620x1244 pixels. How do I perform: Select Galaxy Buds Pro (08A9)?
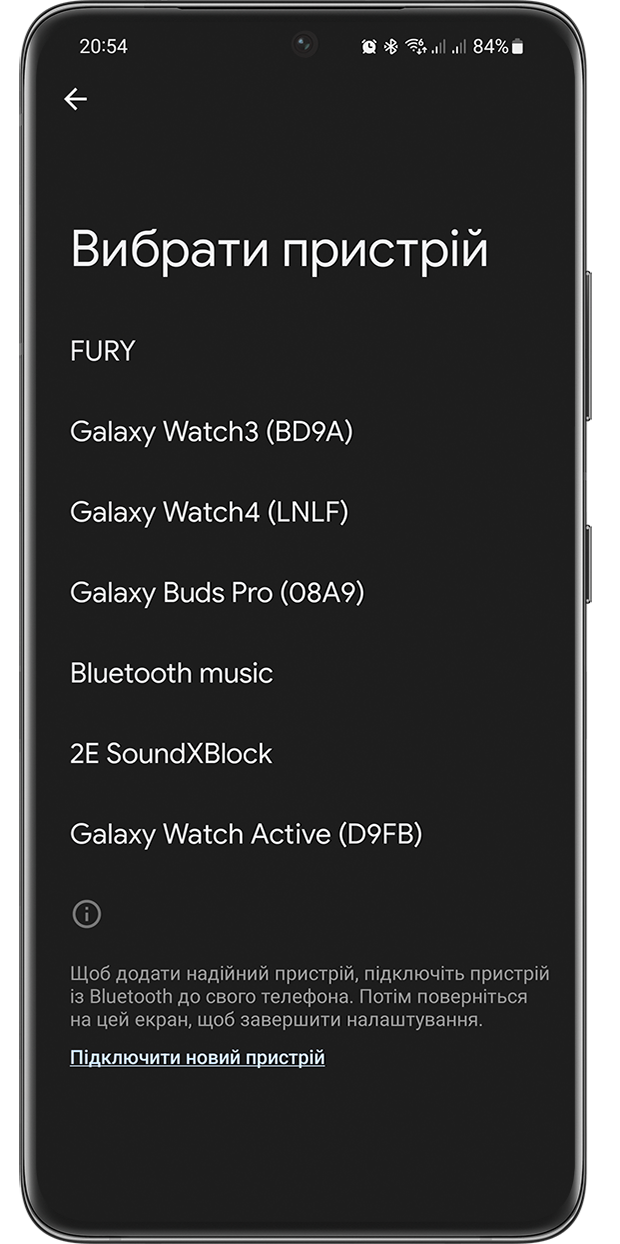pos(217,593)
